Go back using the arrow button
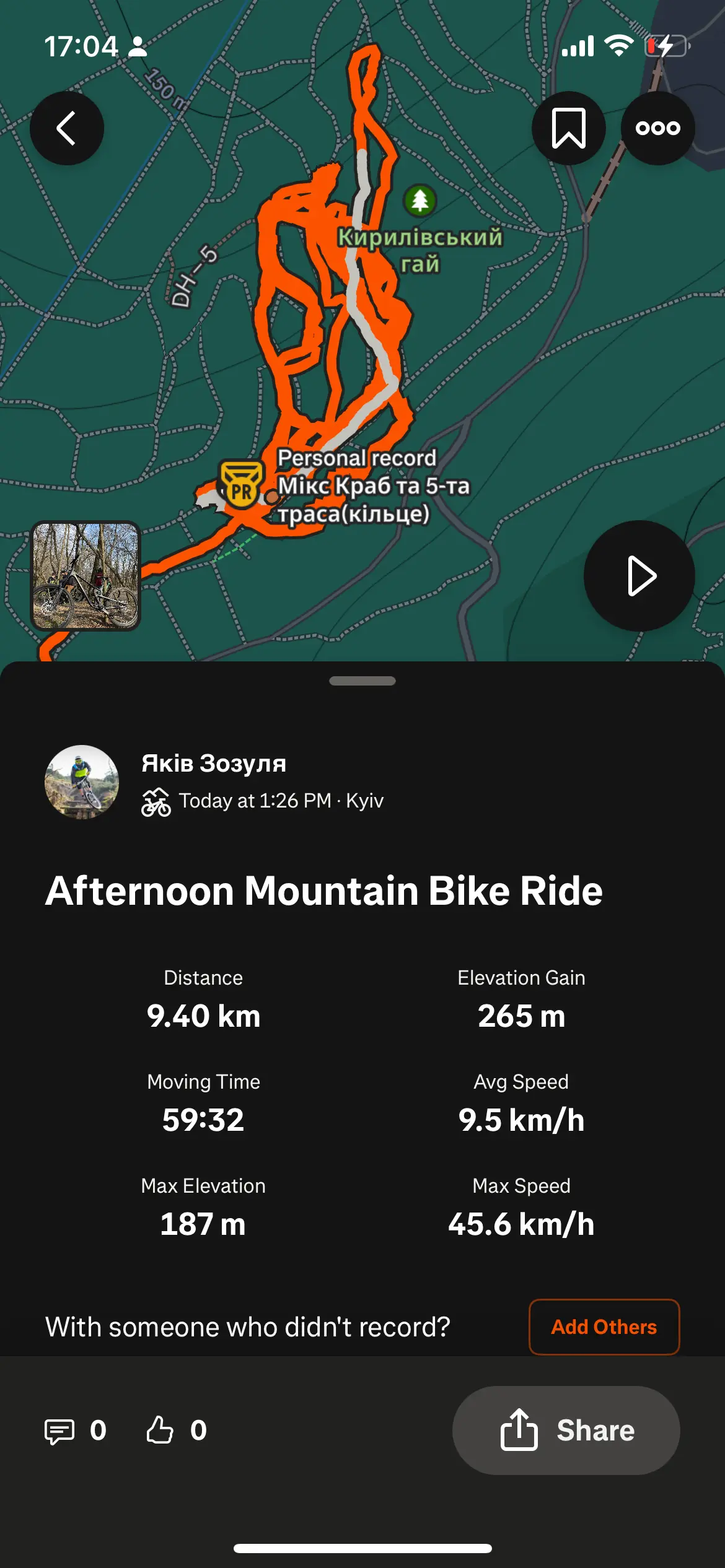725x1568 pixels. (x=67, y=128)
